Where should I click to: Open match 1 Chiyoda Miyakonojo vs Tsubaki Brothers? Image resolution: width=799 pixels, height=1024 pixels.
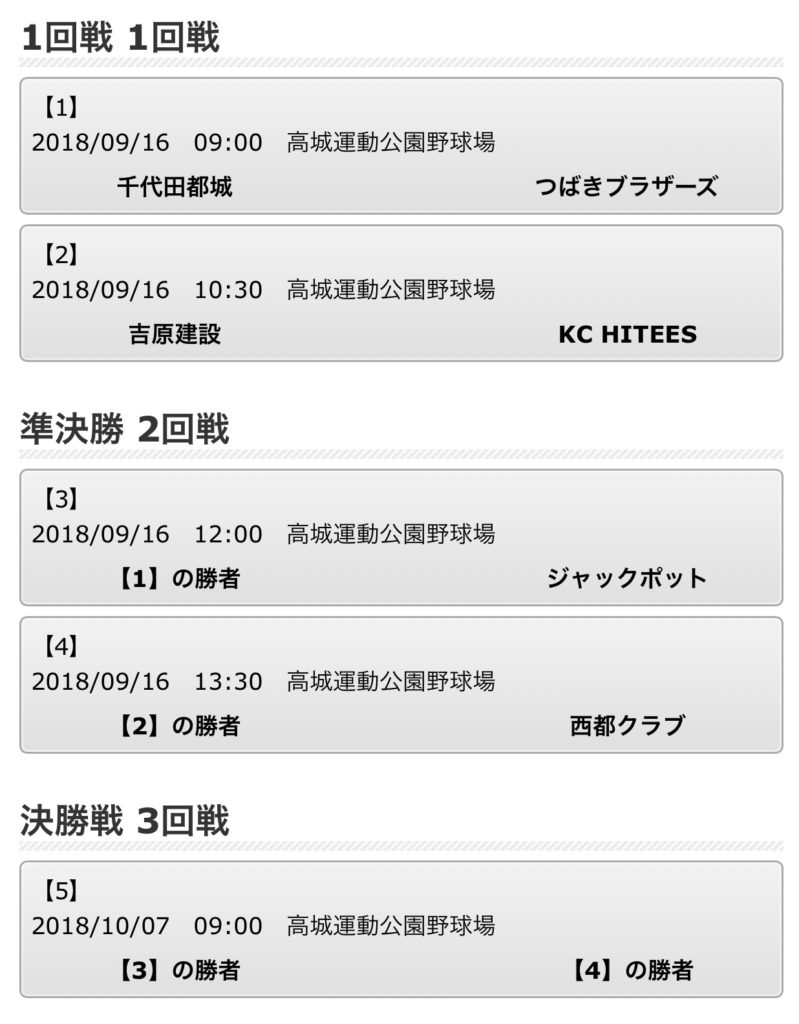tap(400, 146)
